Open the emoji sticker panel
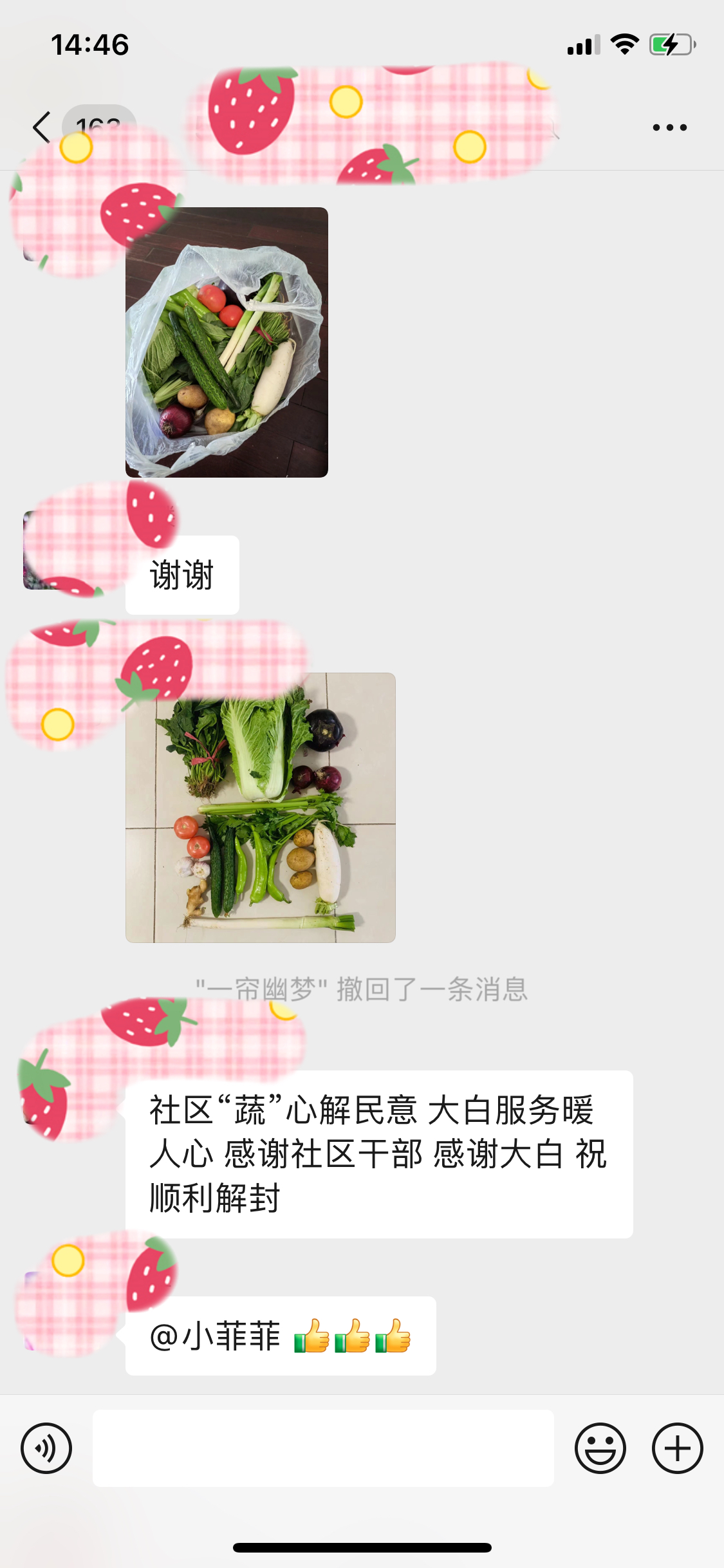 tap(600, 1448)
